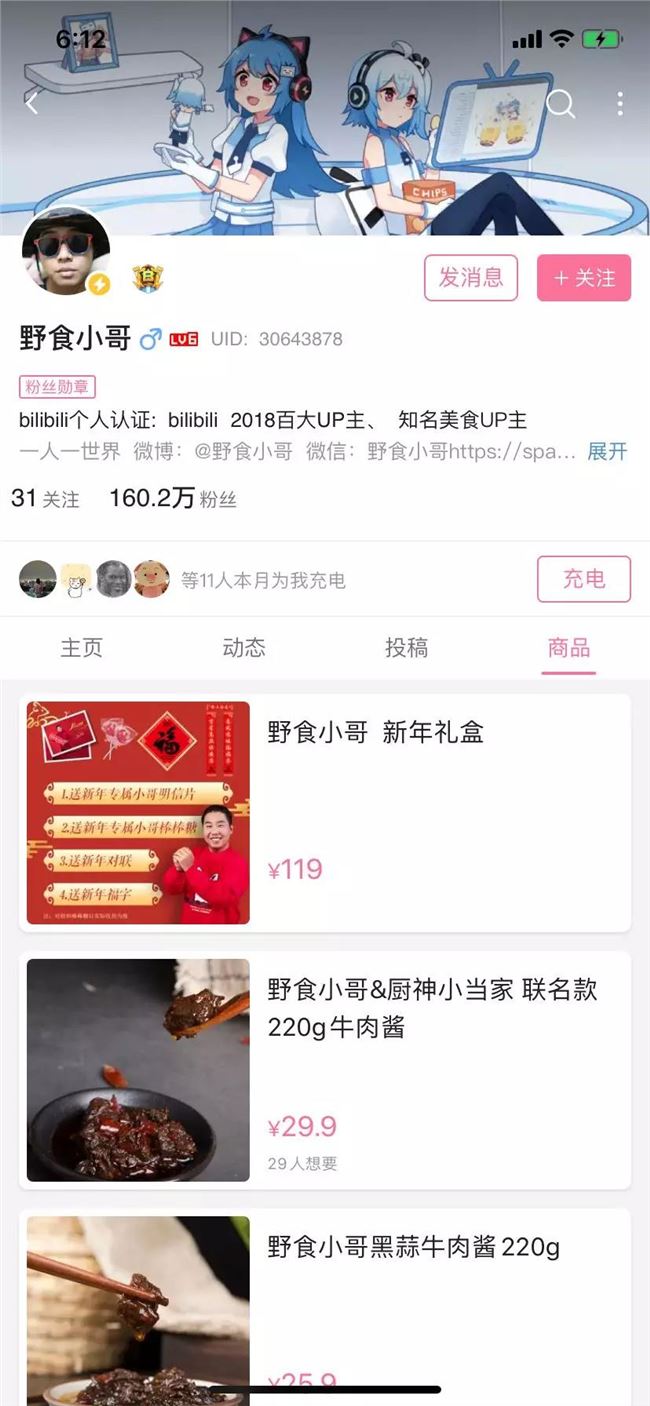Follow 野食小哥 with the 关注 button
Screen dimensions: 650x1406
(x=584, y=277)
